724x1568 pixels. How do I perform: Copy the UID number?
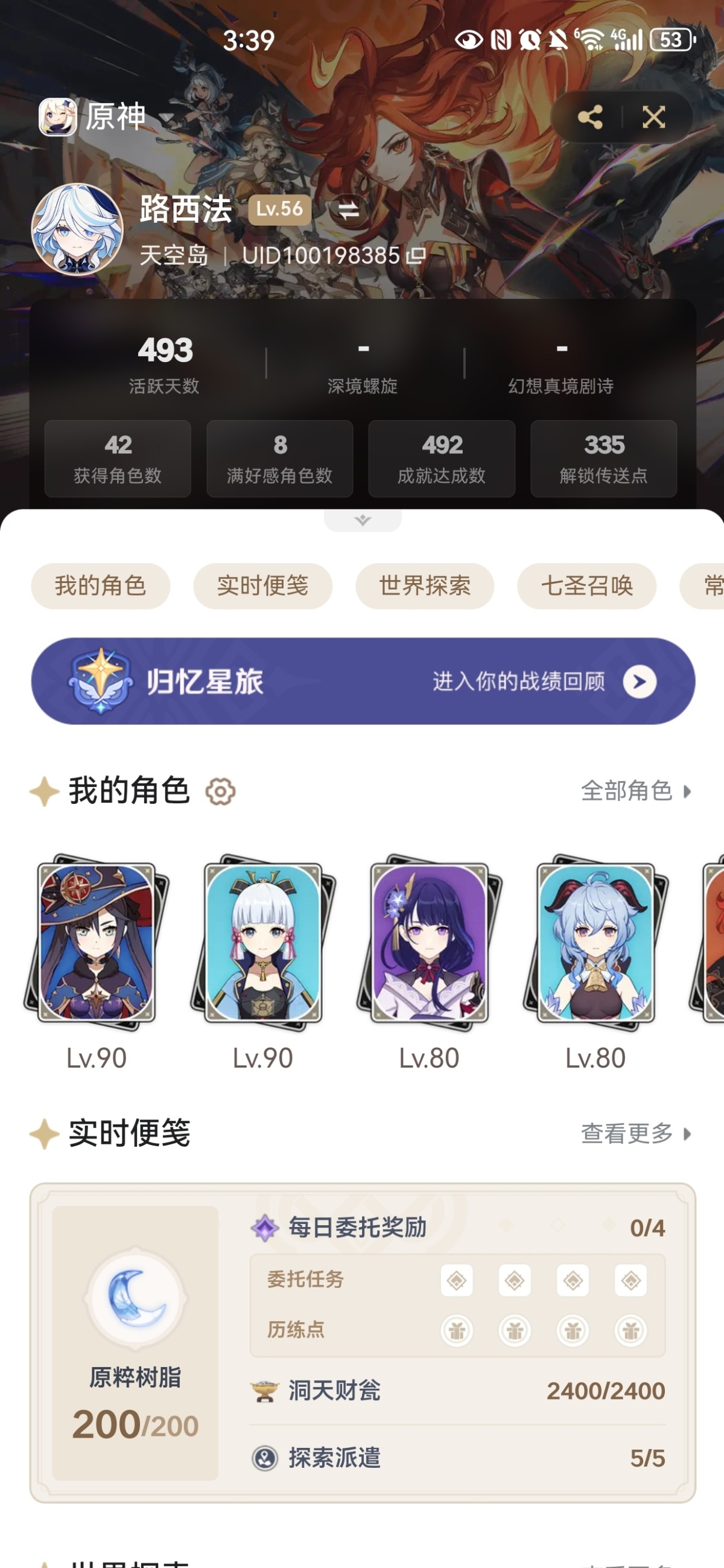[x=416, y=256]
